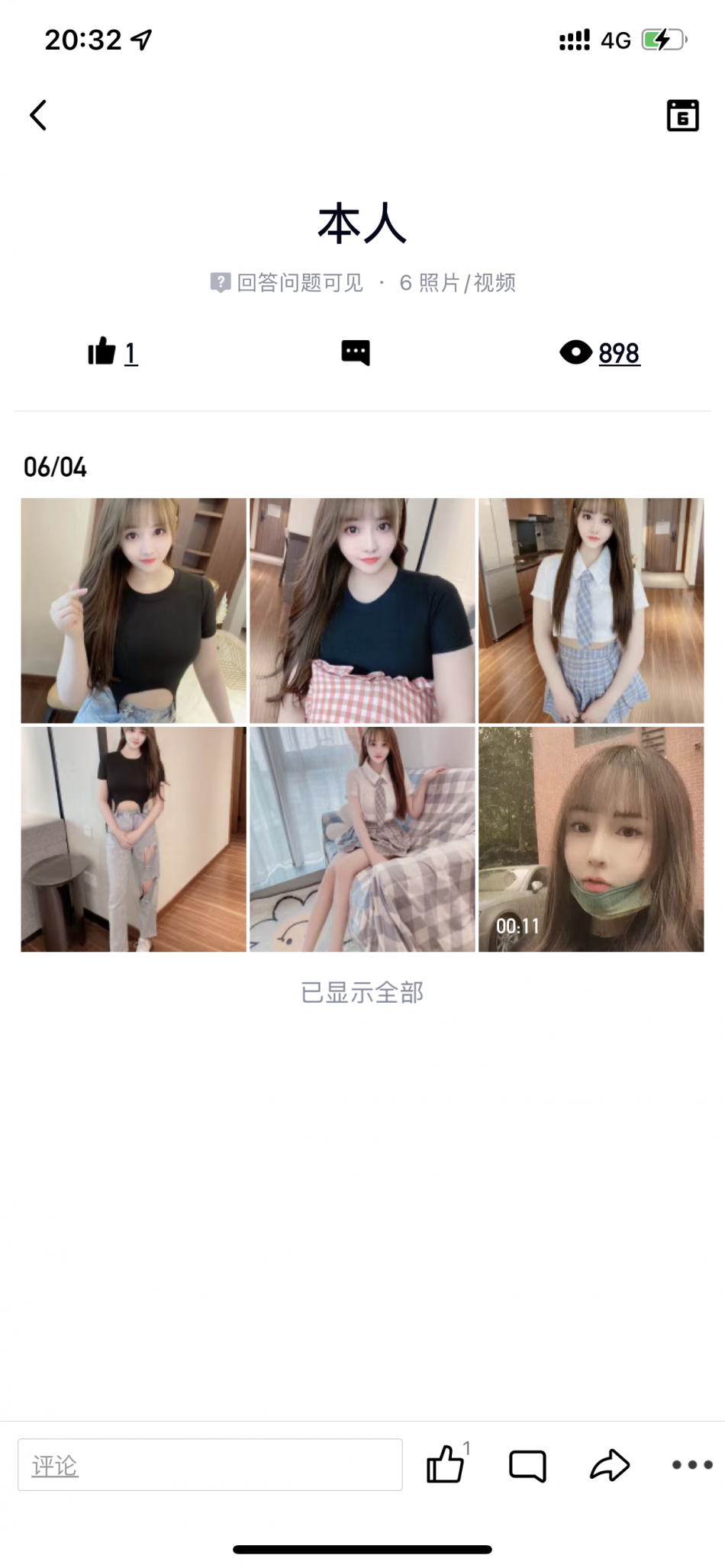The image size is (725, 1568).
Task: Open the photo with the checkered pillow
Action: (362, 610)
